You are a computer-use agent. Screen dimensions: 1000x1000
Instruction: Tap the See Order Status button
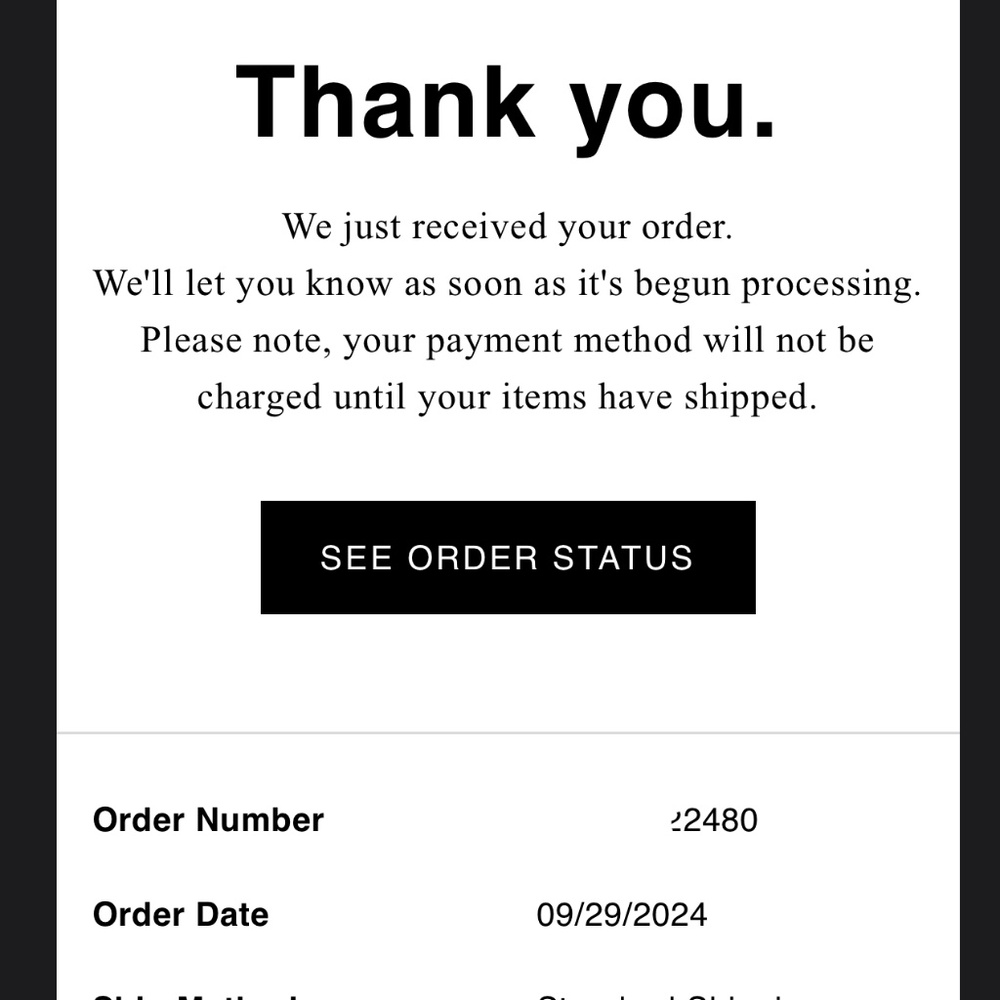pyautogui.click(x=507, y=557)
